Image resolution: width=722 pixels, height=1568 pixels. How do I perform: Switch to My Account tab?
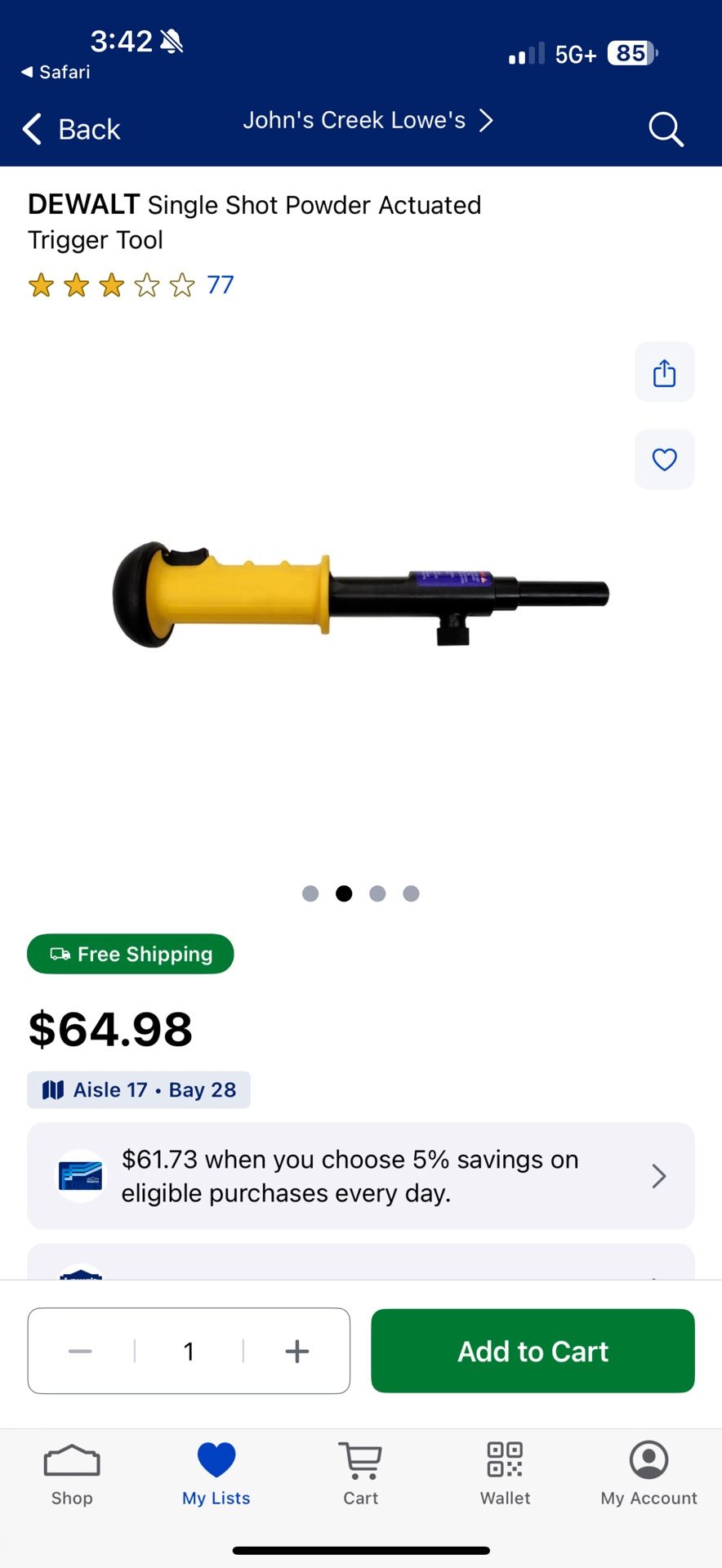(649, 1474)
